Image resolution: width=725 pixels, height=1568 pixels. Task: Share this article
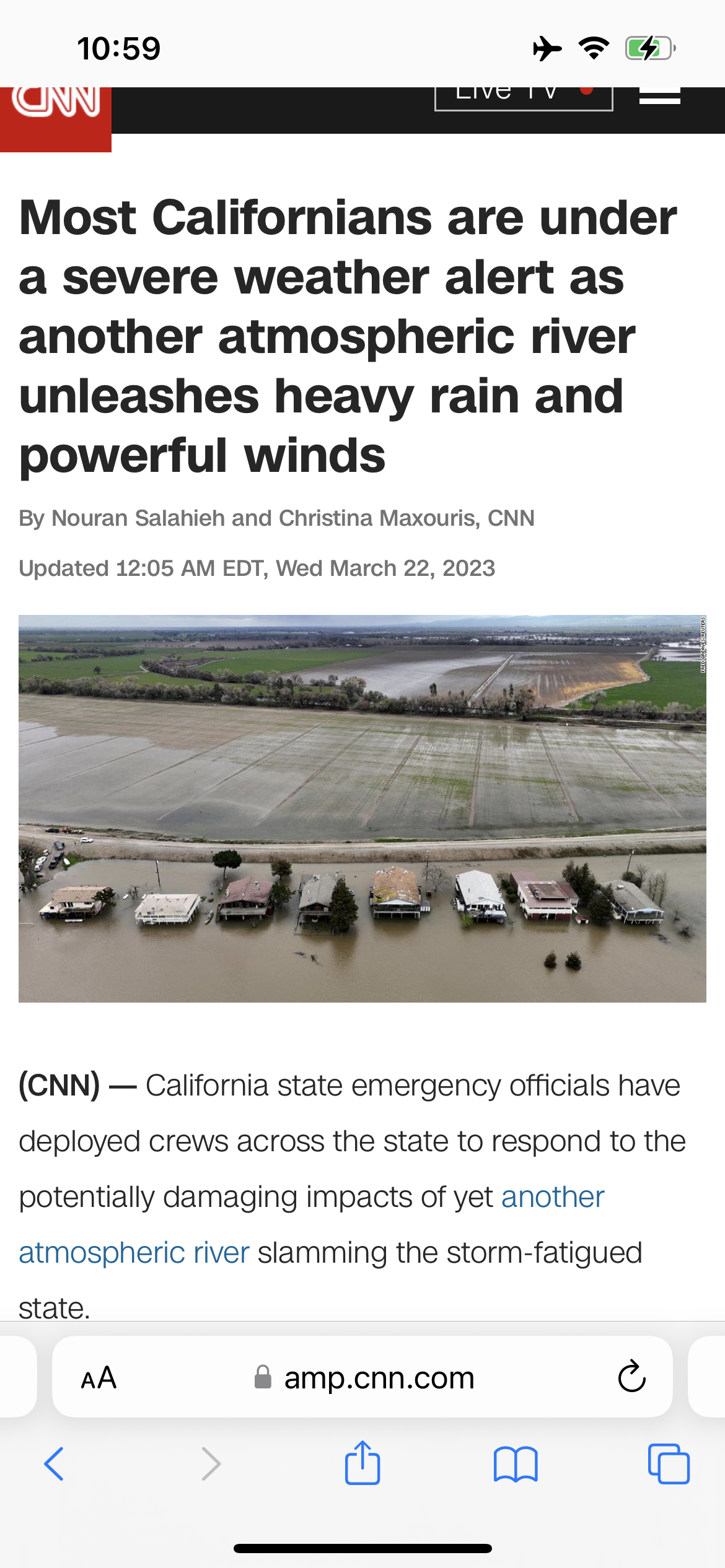coord(362,1463)
